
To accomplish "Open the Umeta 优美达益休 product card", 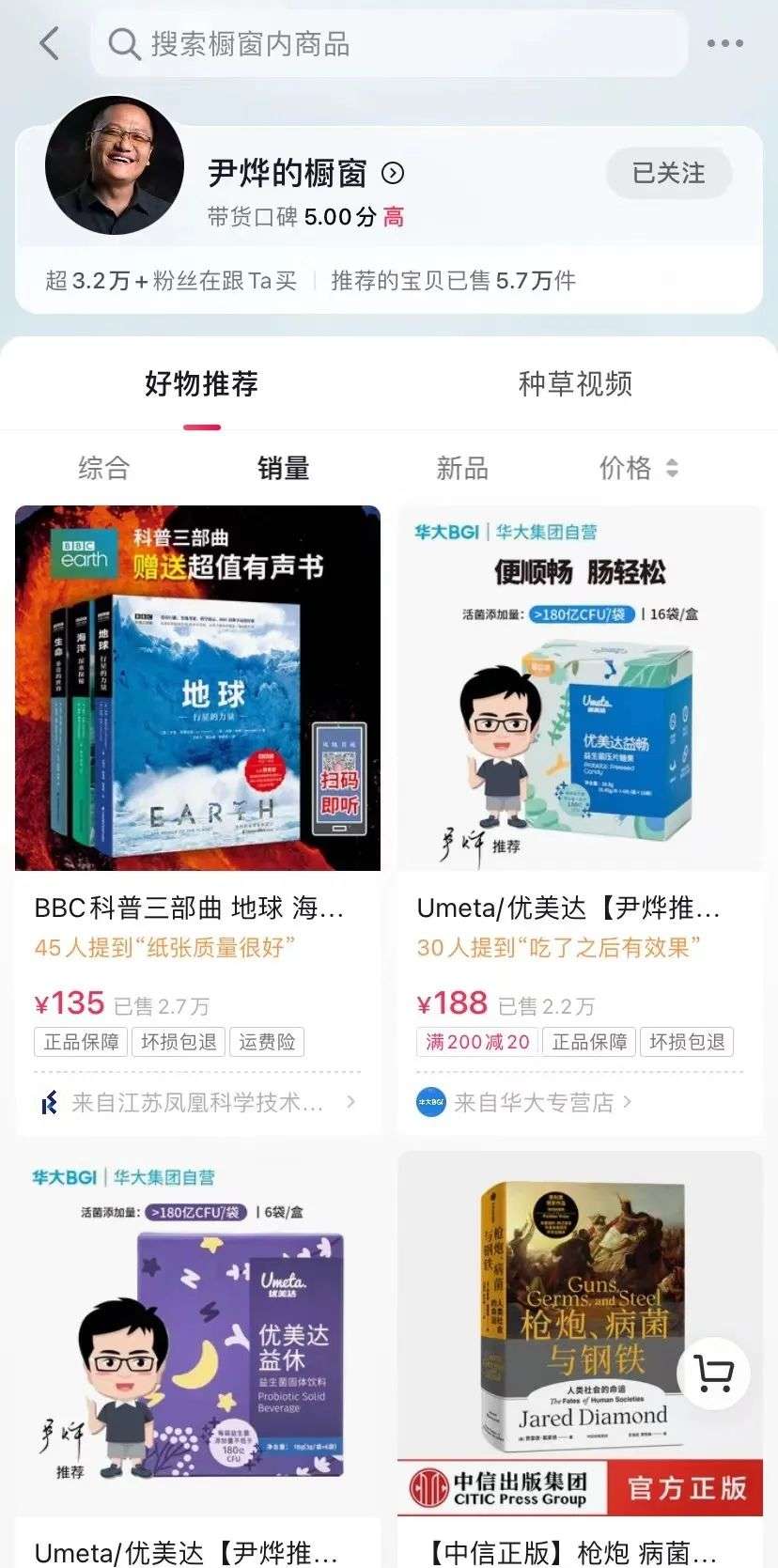I will (x=197, y=1359).
